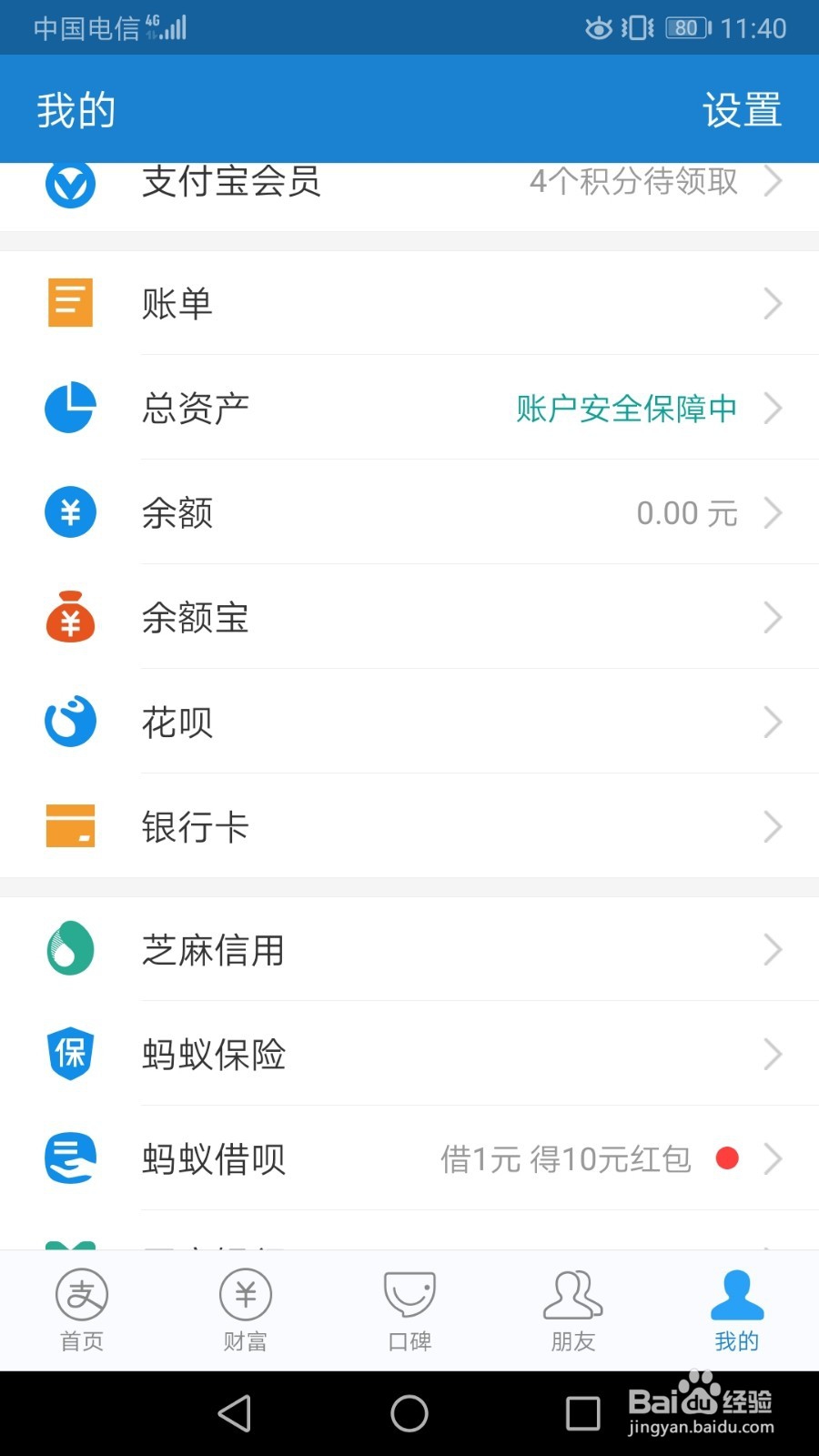
Task: Expand the 银行卡 row chevron
Action: click(773, 826)
